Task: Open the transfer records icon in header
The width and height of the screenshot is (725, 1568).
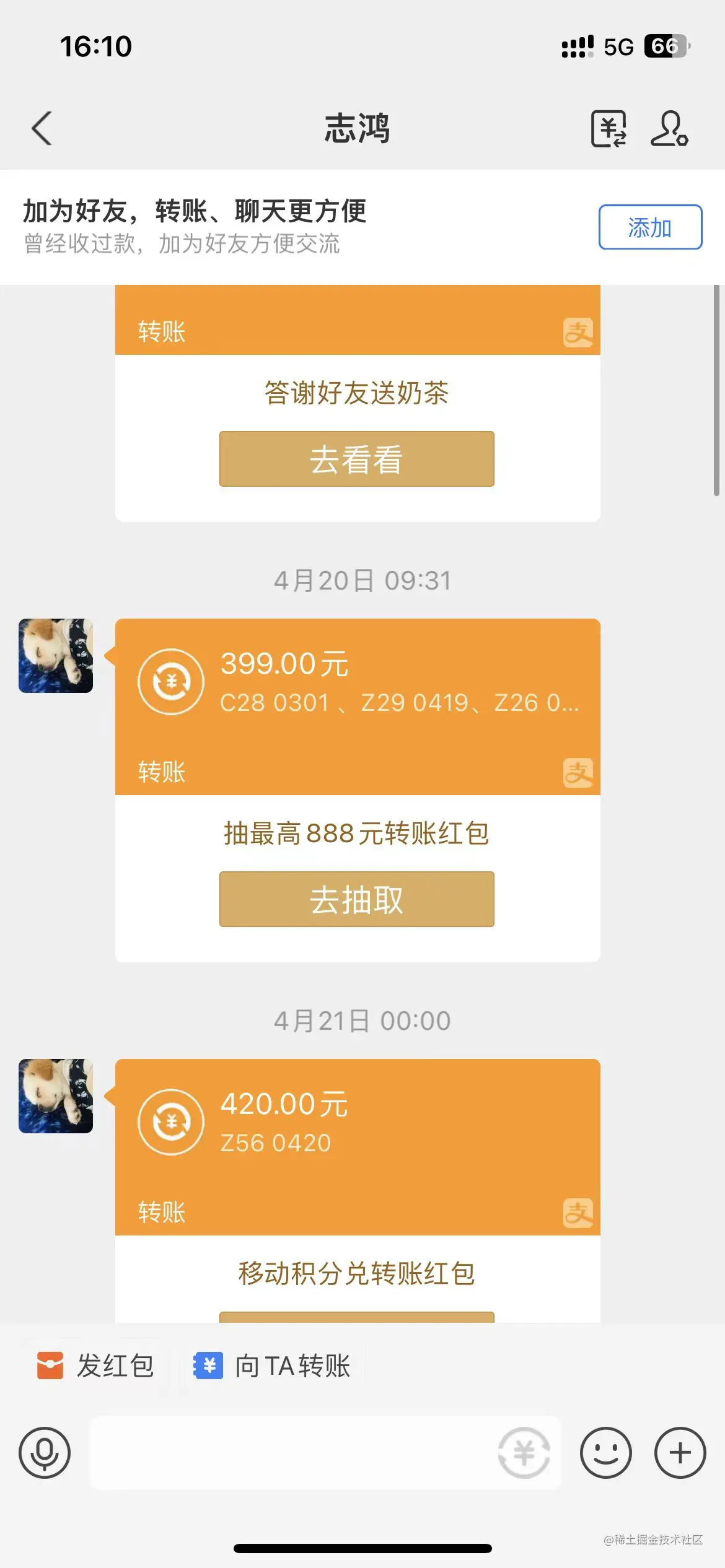Action: pos(608,129)
